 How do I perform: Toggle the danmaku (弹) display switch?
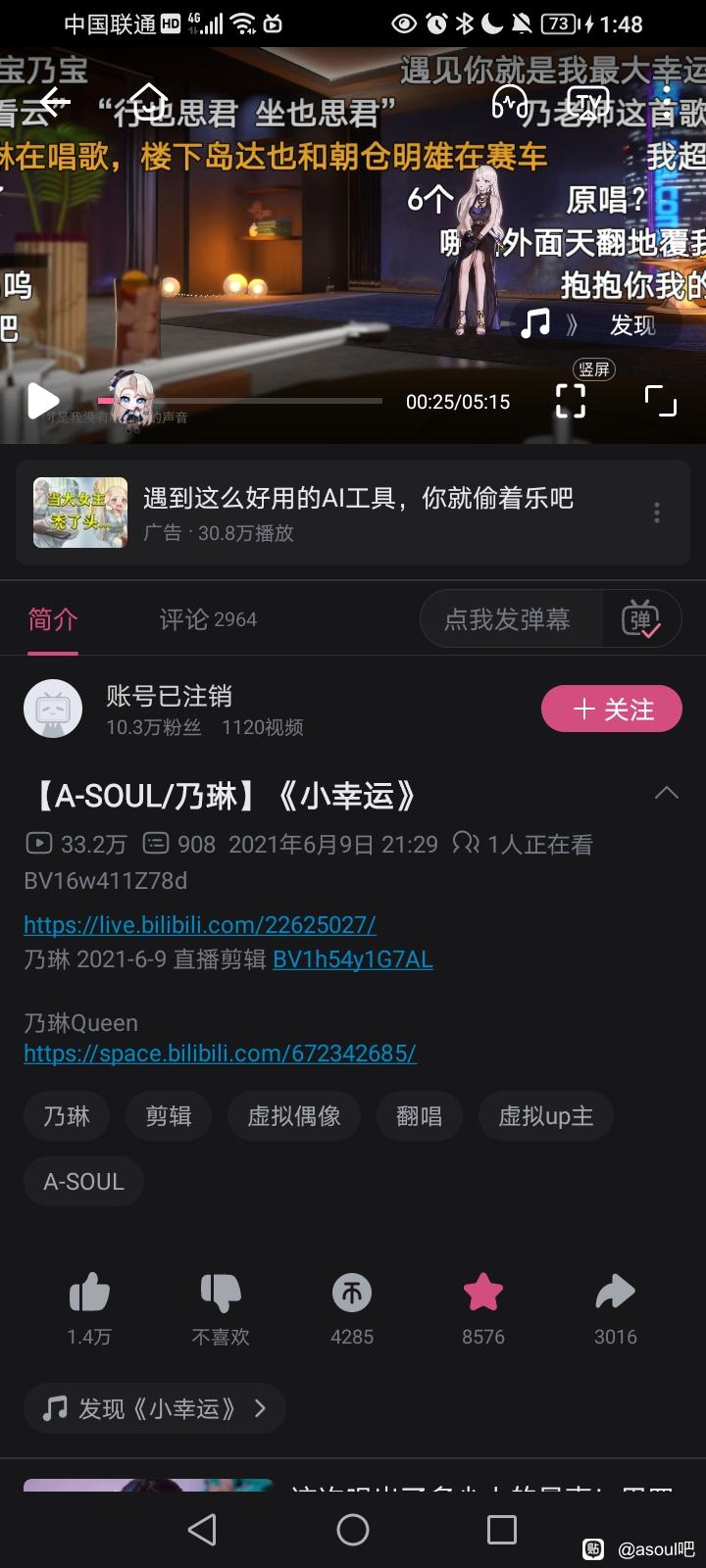pyautogui.click(x=641, y=619)
